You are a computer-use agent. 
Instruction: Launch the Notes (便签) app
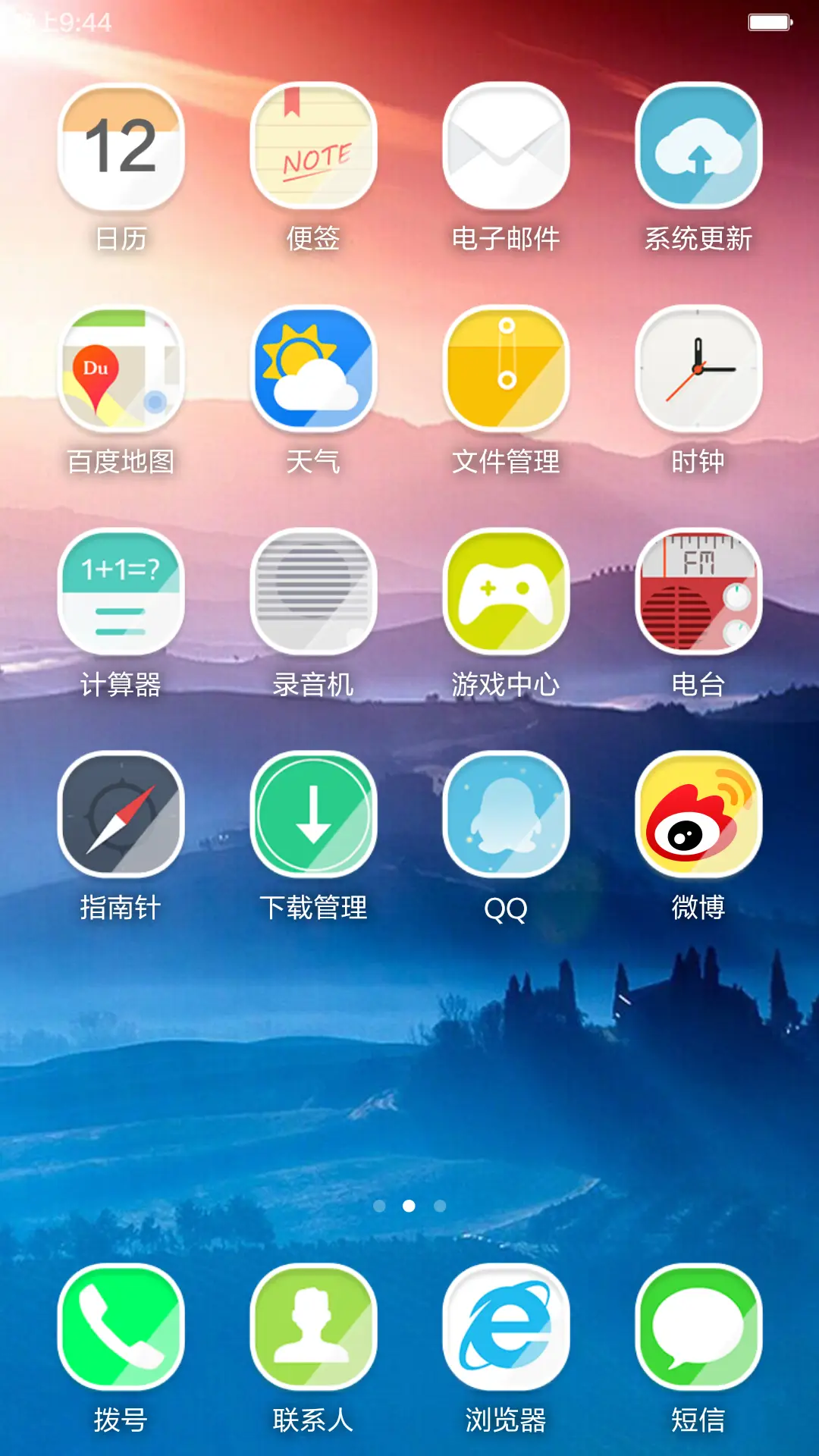point(314,148)
